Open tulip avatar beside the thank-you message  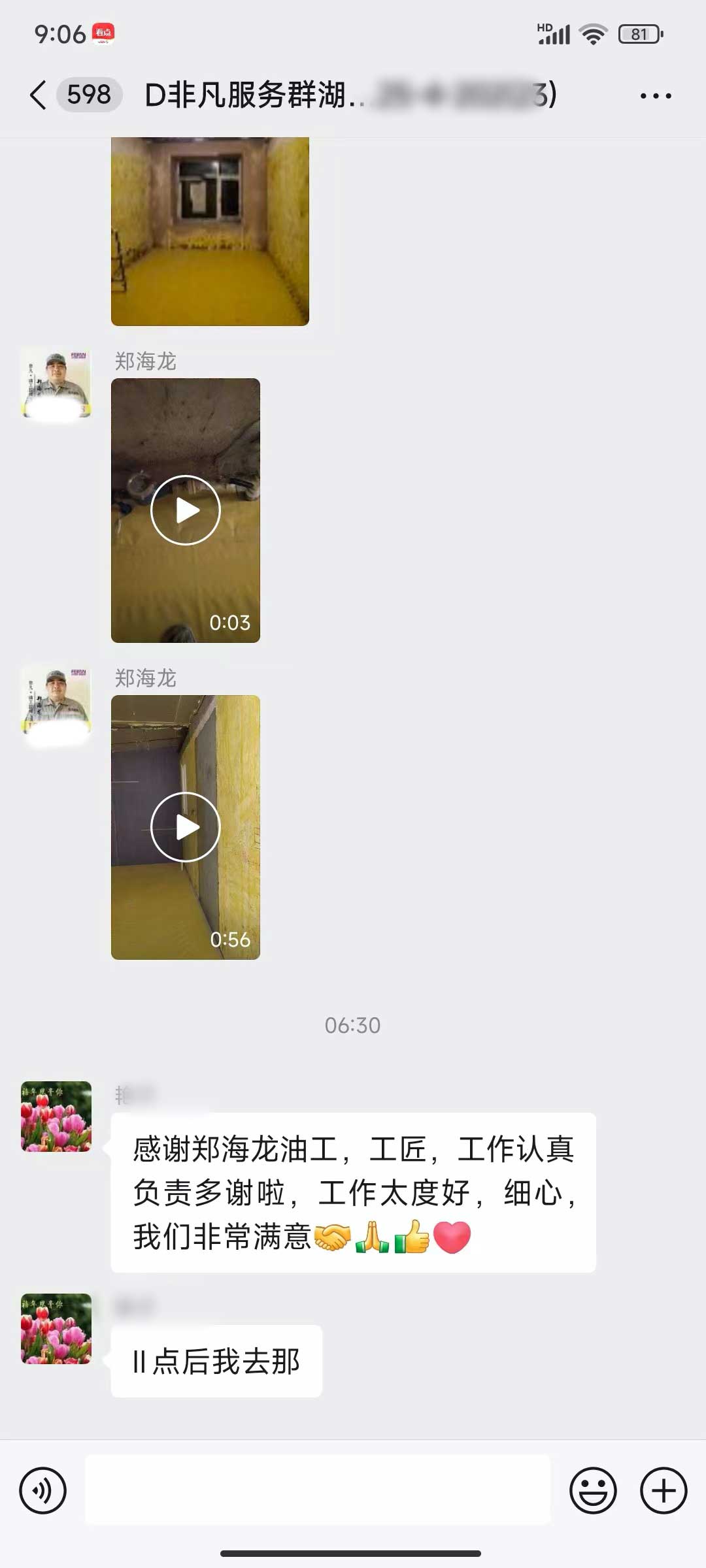pyautogui.click(x=56, y=1117)
